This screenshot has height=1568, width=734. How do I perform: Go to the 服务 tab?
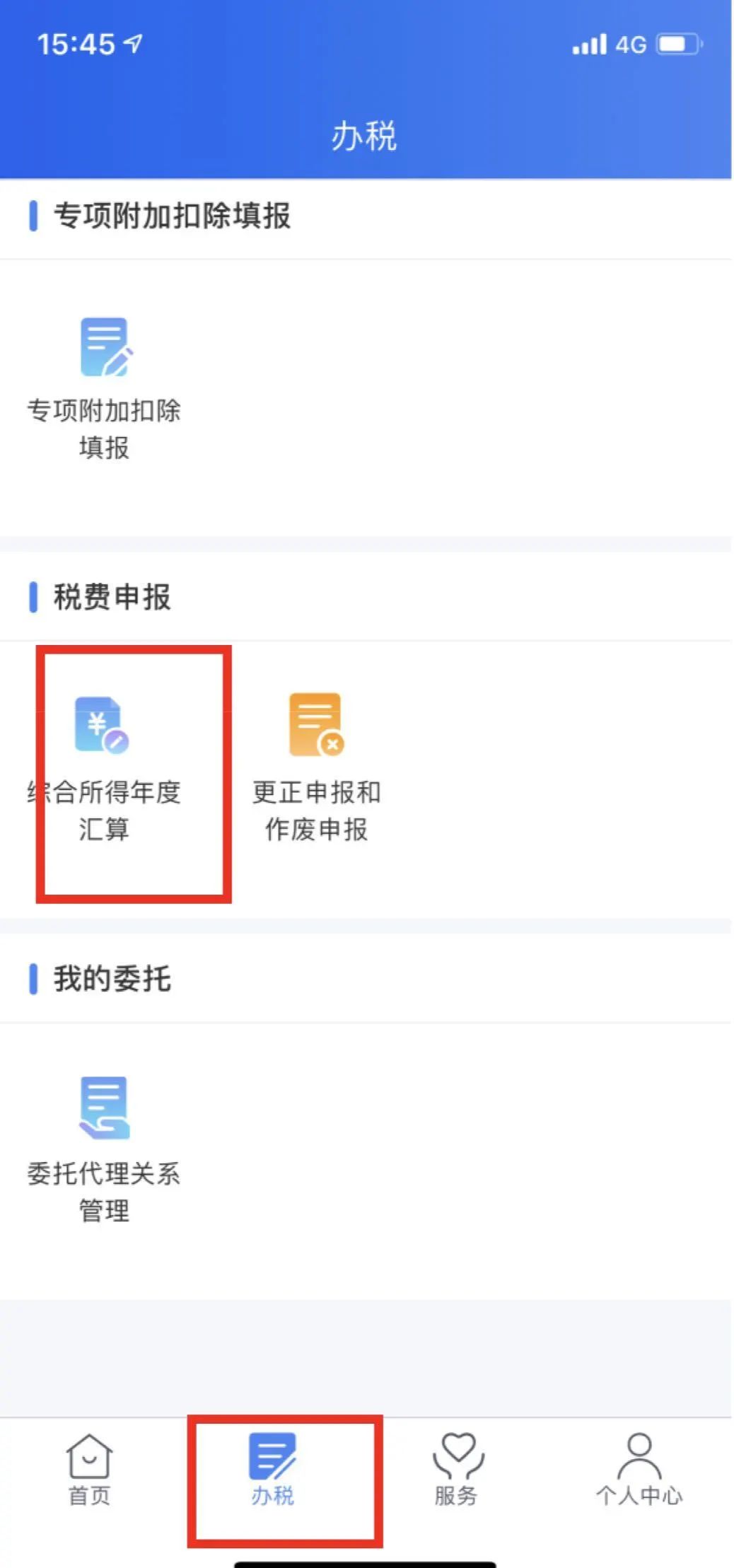point(457,1469)
